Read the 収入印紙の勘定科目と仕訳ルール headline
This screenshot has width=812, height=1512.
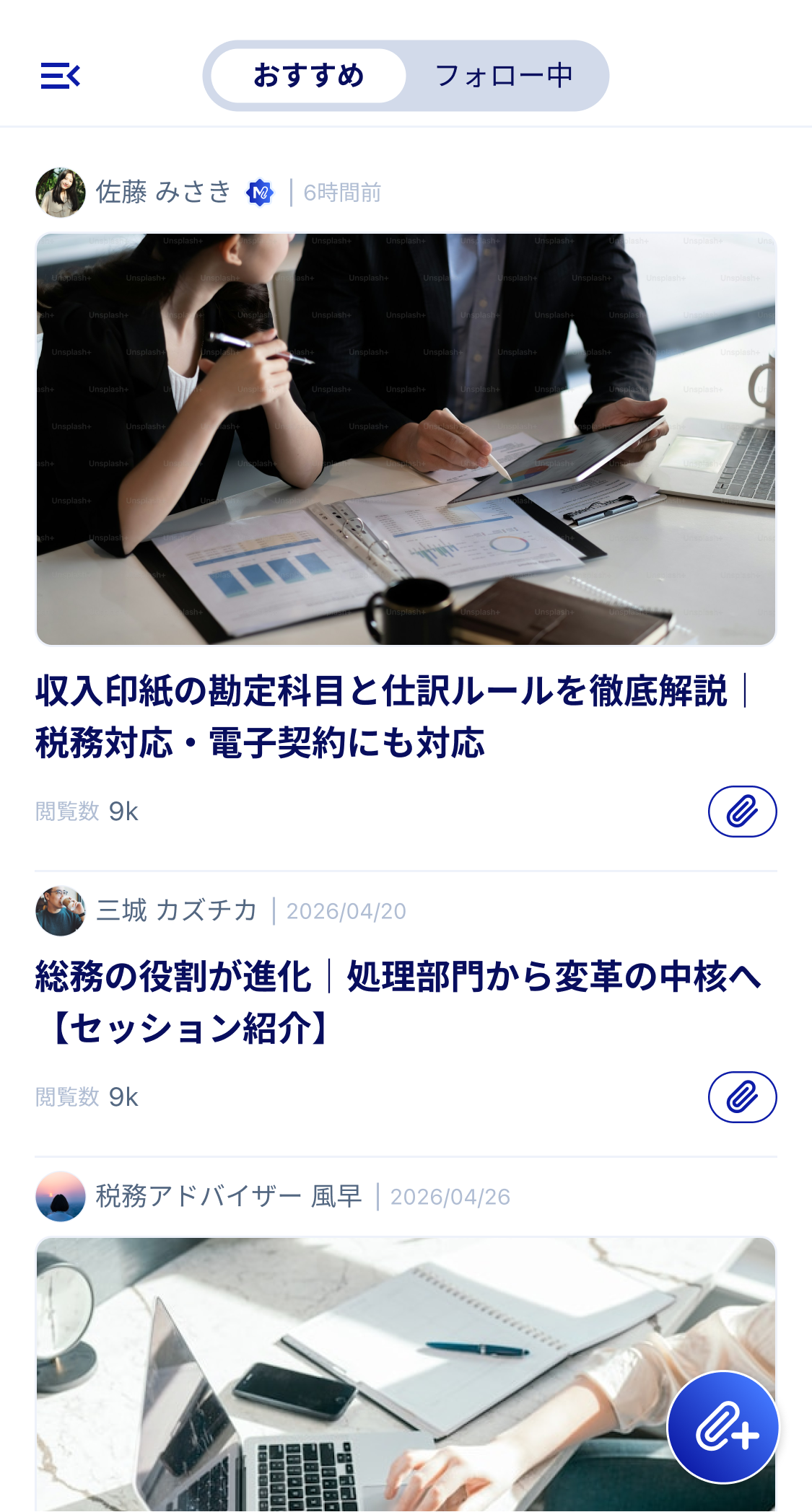pyautogui.click(x=390, y=716)
